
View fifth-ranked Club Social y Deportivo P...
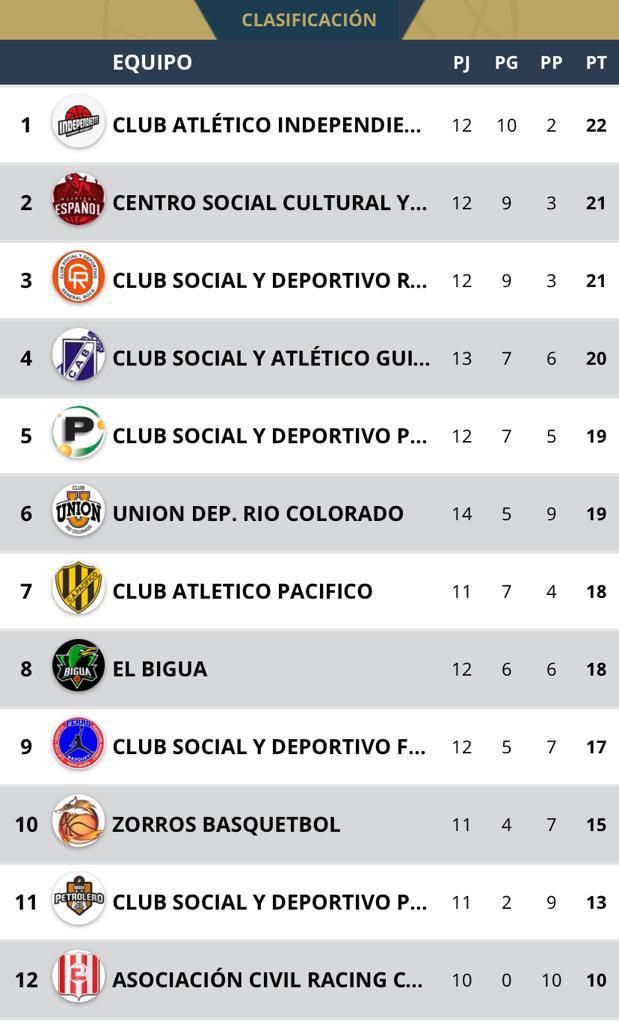pos(269,436)
